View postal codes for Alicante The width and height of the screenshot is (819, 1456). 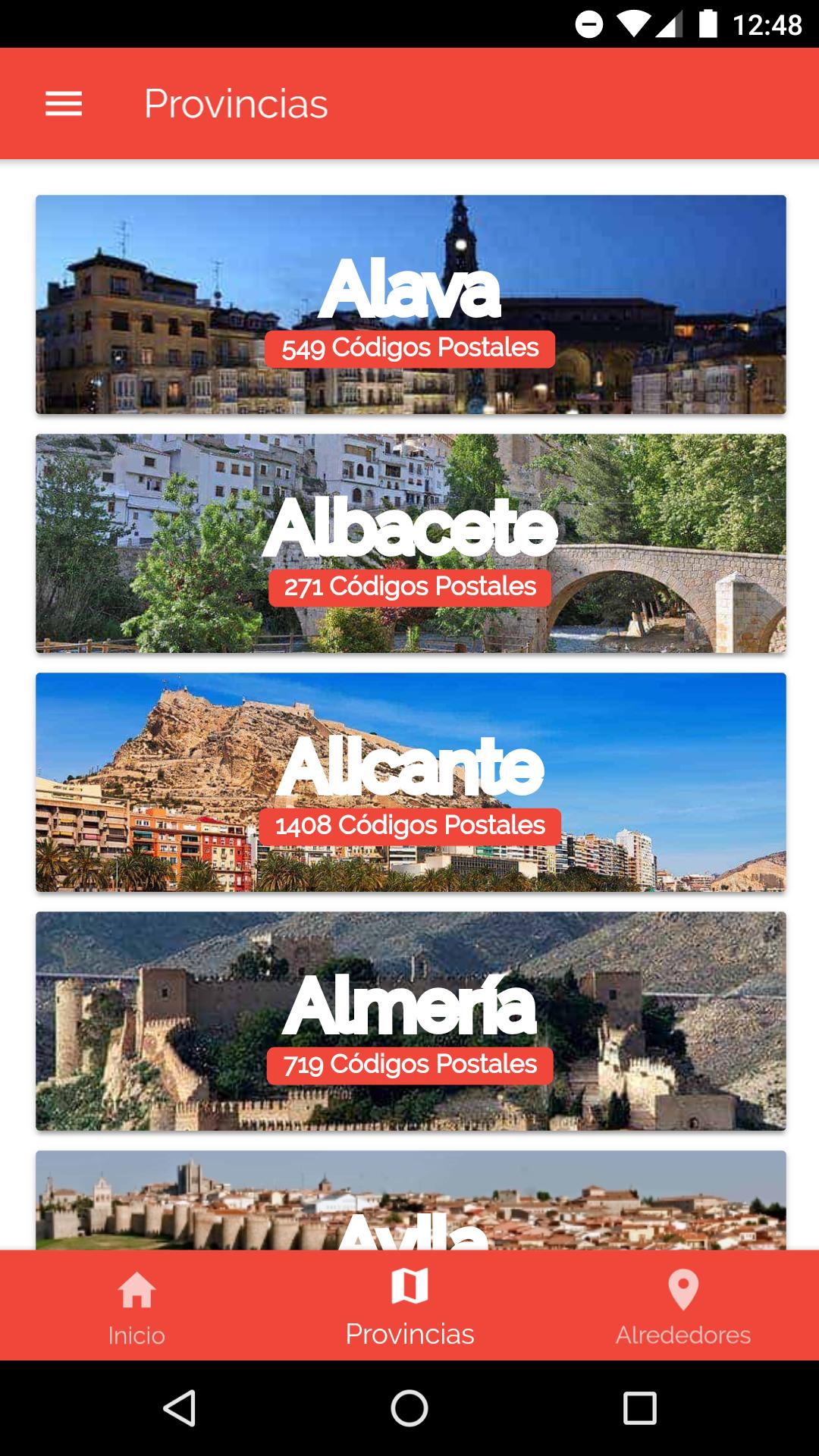pyautogui.click(x=410, y=783)
